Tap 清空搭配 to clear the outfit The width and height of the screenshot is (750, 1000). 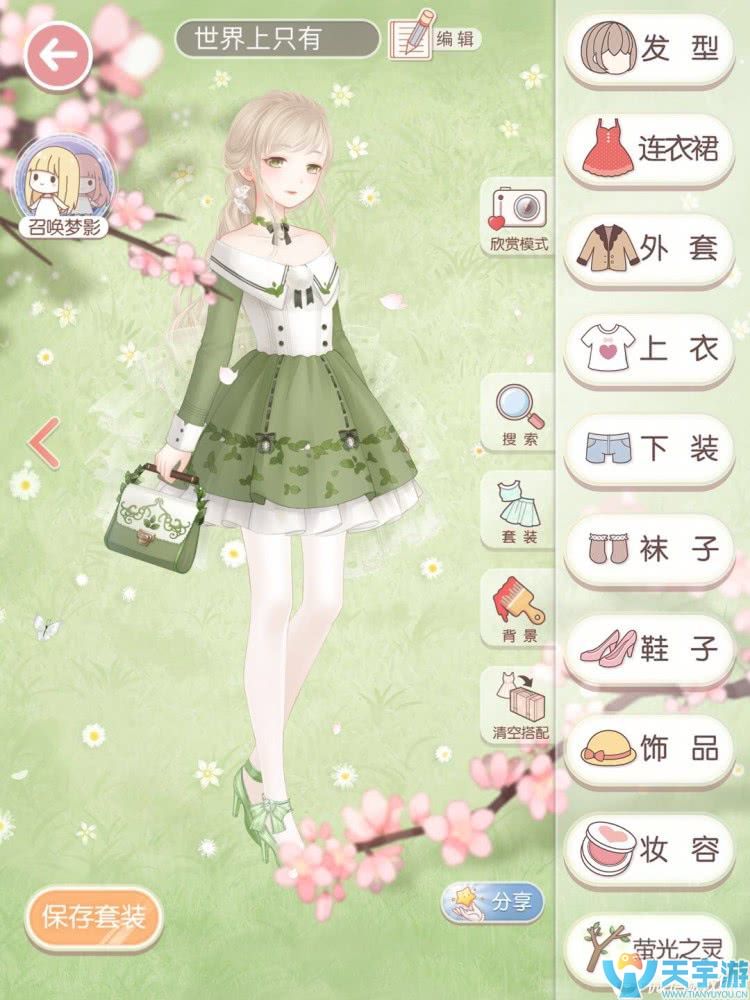tap(520, 705)
